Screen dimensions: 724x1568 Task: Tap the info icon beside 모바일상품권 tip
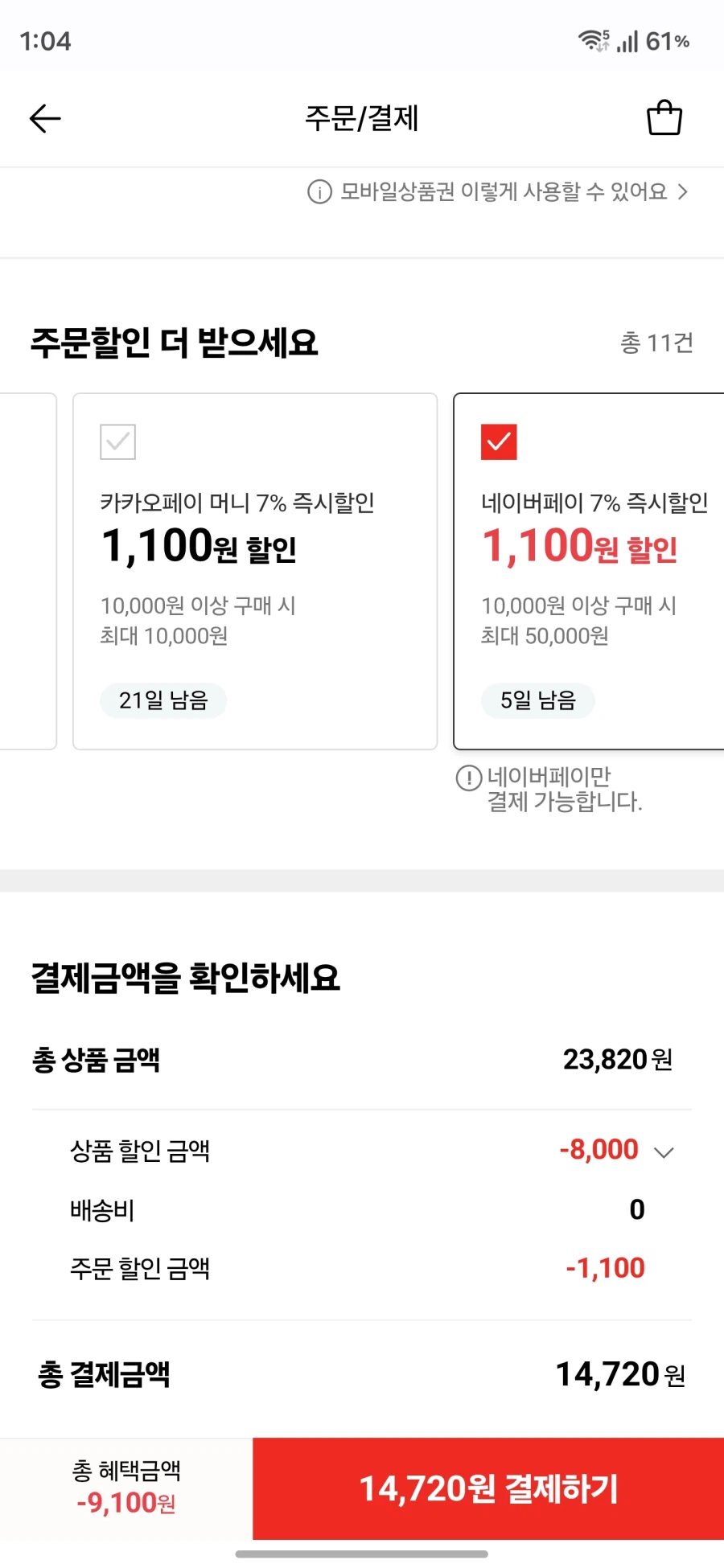tap(319, 191)
